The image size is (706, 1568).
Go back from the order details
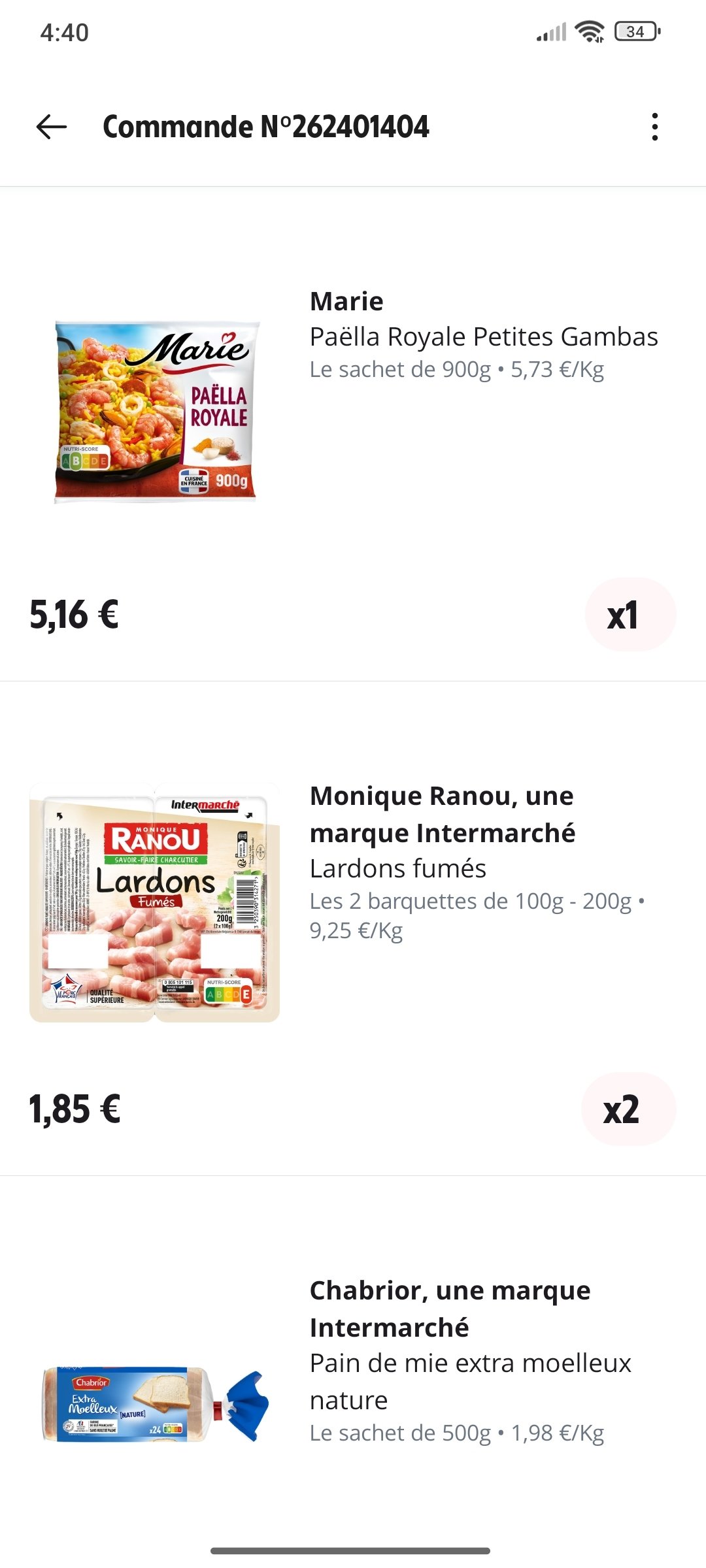52,127
